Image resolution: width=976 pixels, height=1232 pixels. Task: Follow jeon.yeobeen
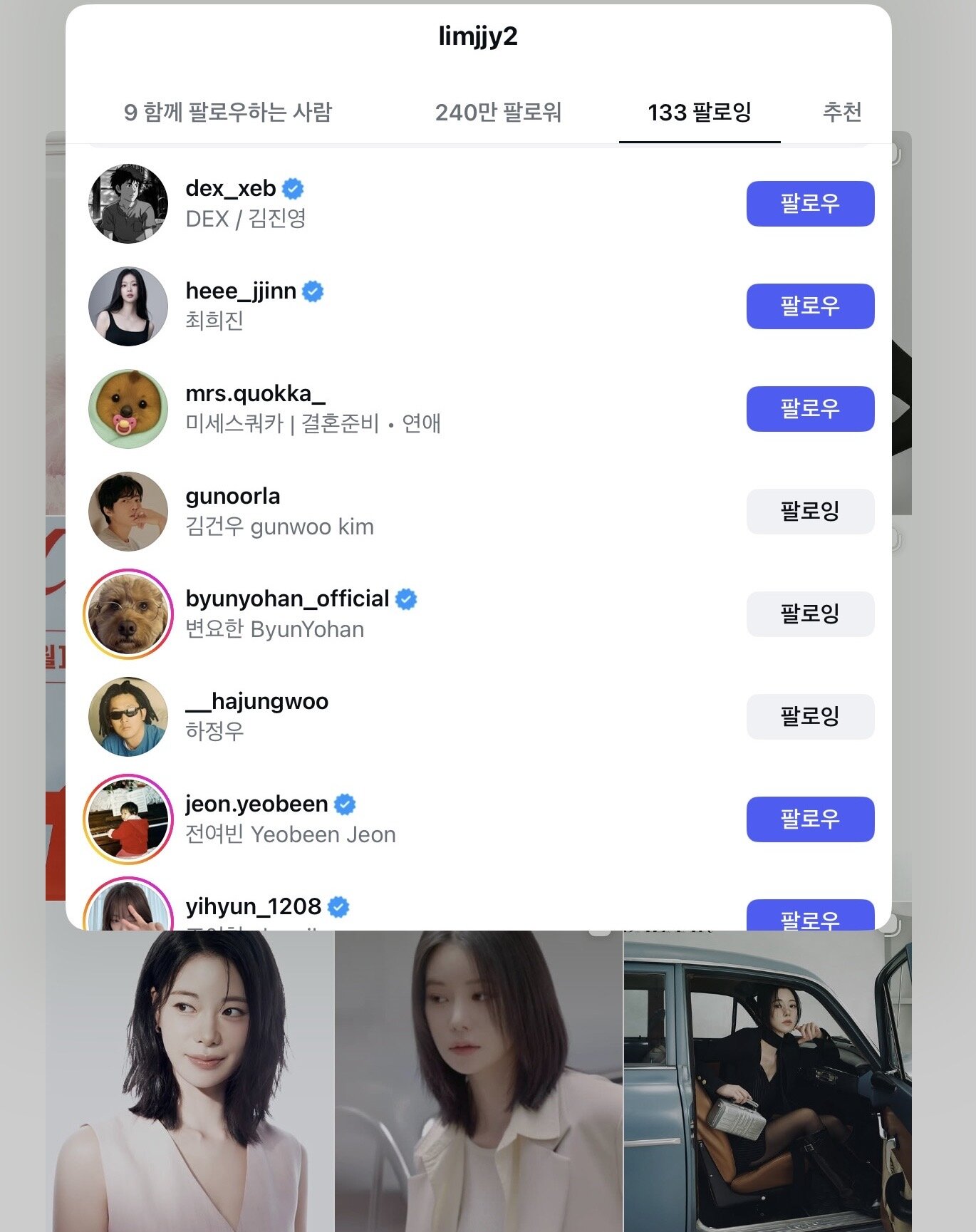[810, 819]
